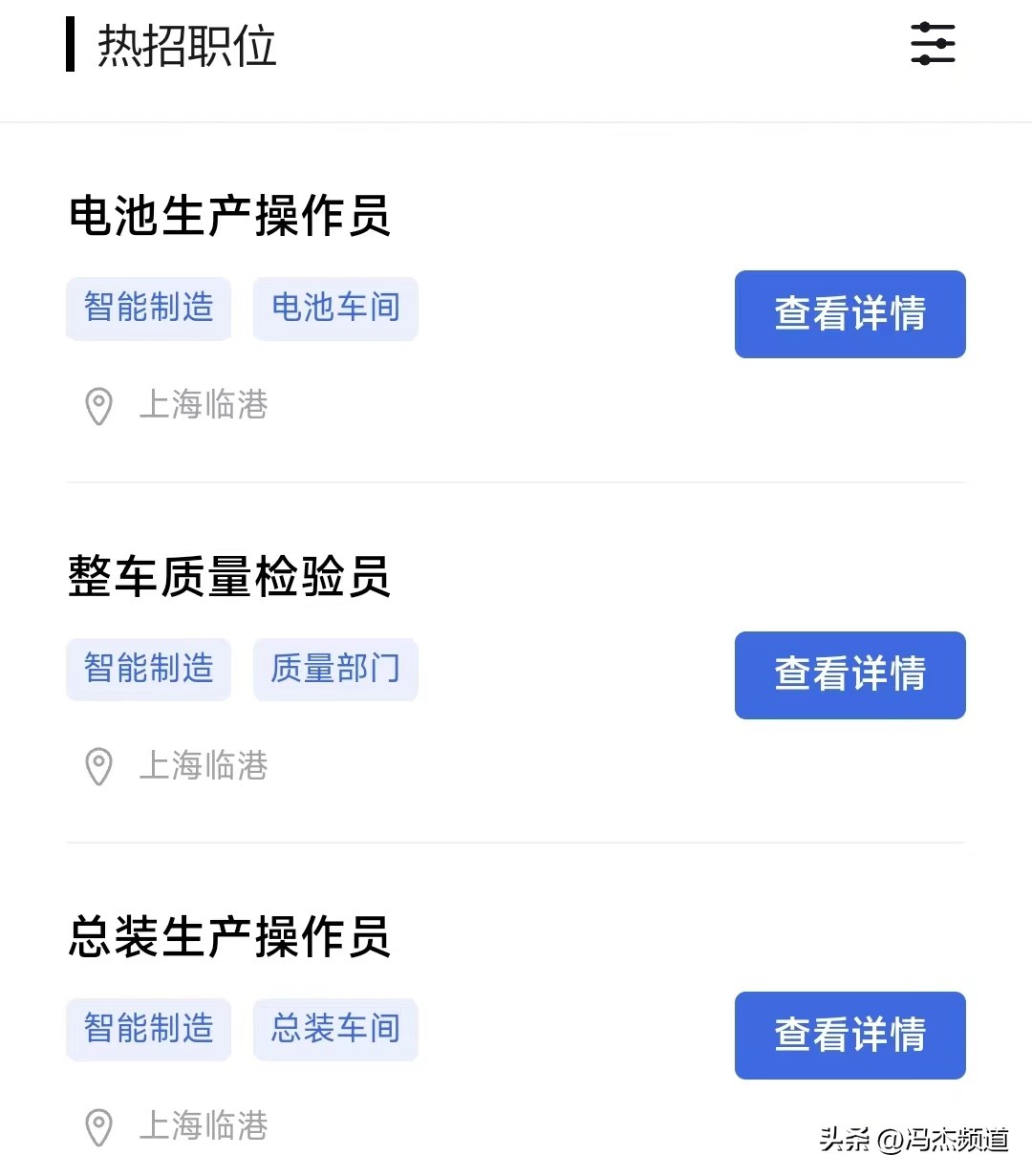
Task: Toggle the 智能制造 tag under 整车质量检验员
Action: point(148,670)
